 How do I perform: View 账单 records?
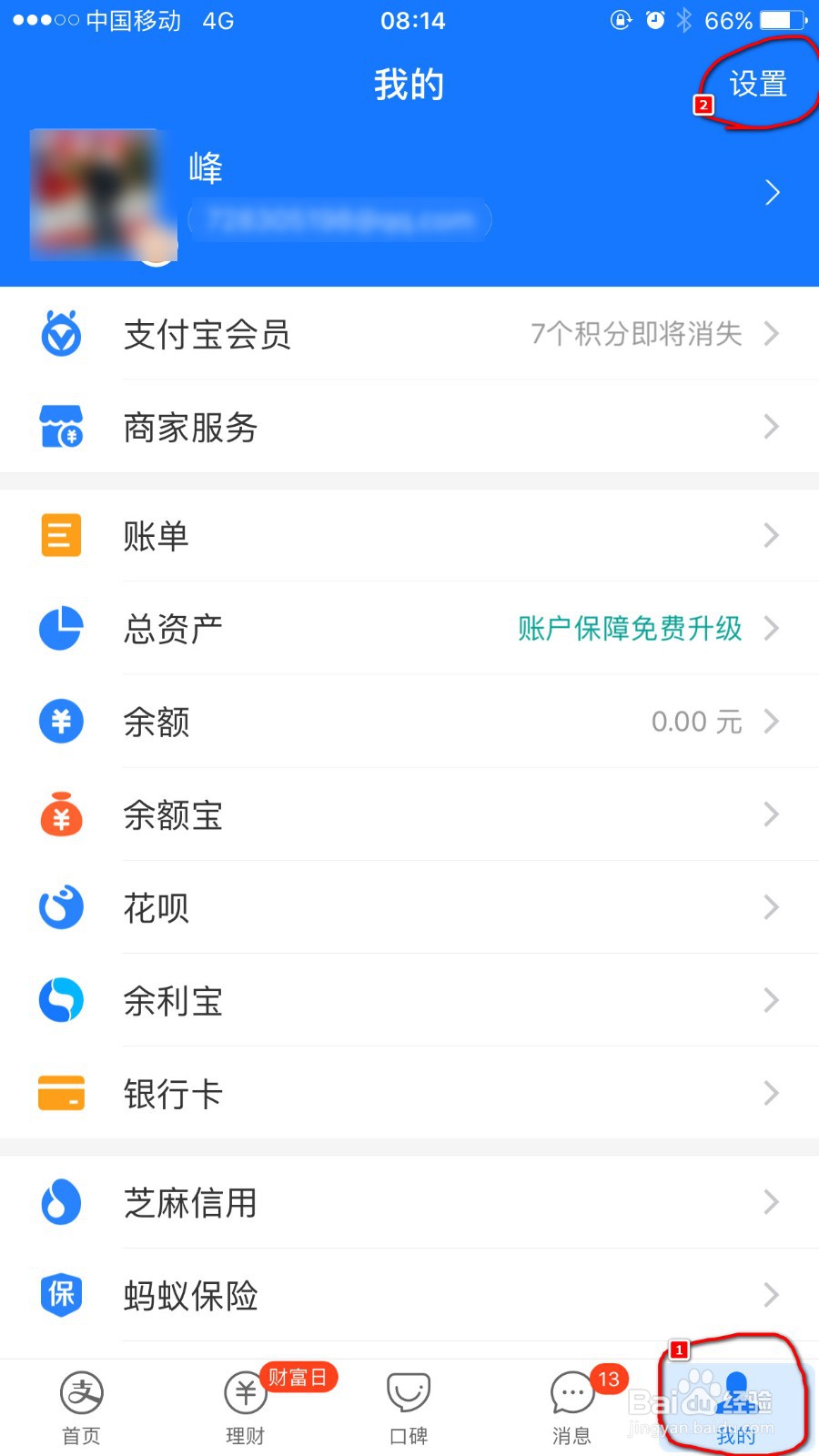409,536
